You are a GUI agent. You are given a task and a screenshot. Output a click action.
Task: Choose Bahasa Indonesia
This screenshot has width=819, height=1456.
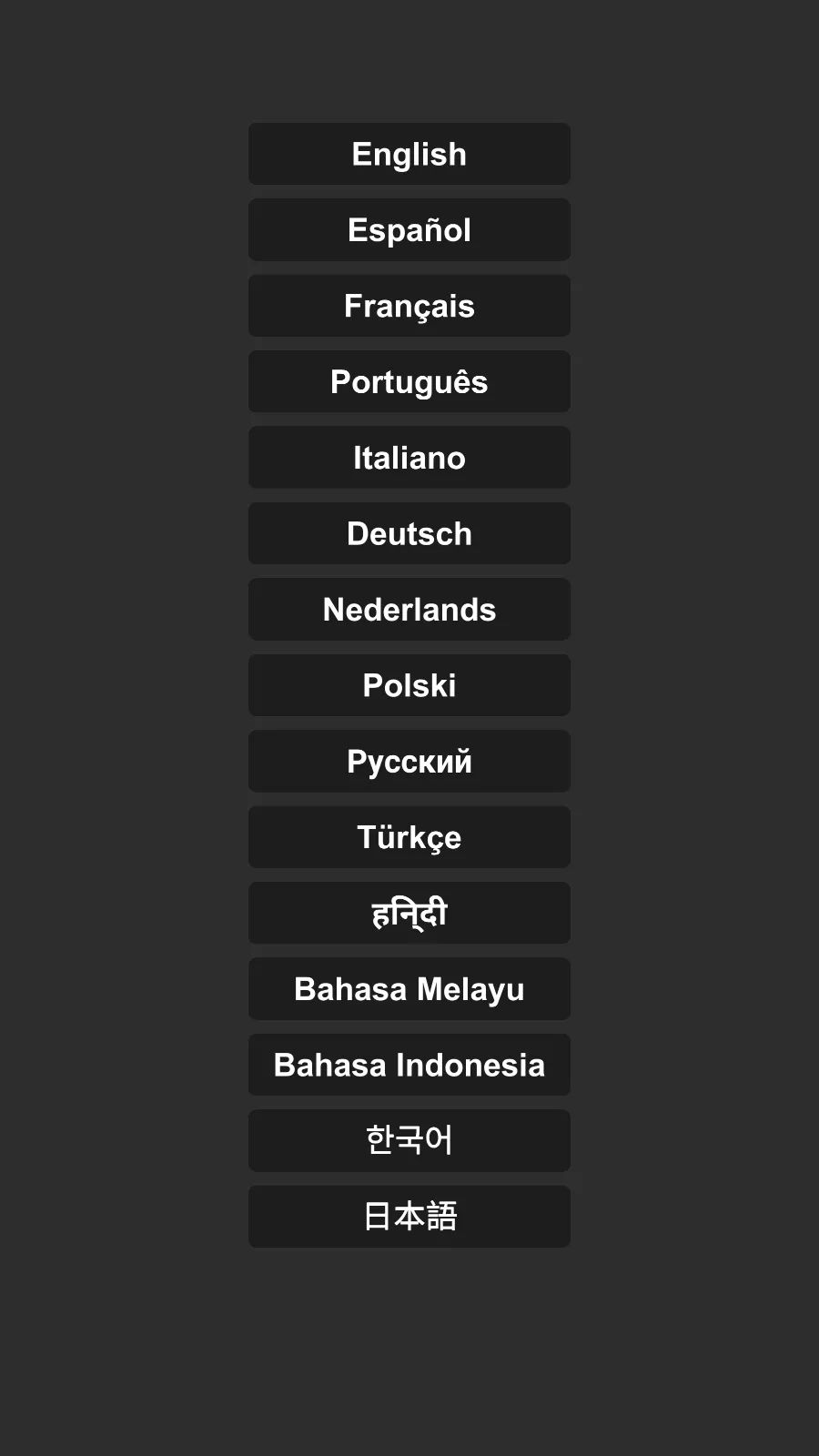point(409,1065)
